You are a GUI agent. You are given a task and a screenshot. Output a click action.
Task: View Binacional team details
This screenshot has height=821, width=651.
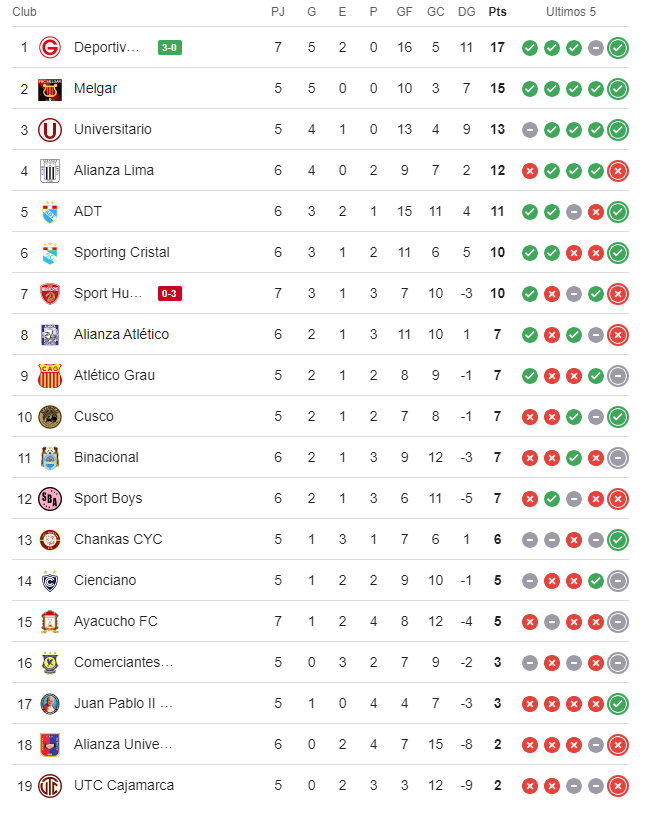[x=106, y=457]
